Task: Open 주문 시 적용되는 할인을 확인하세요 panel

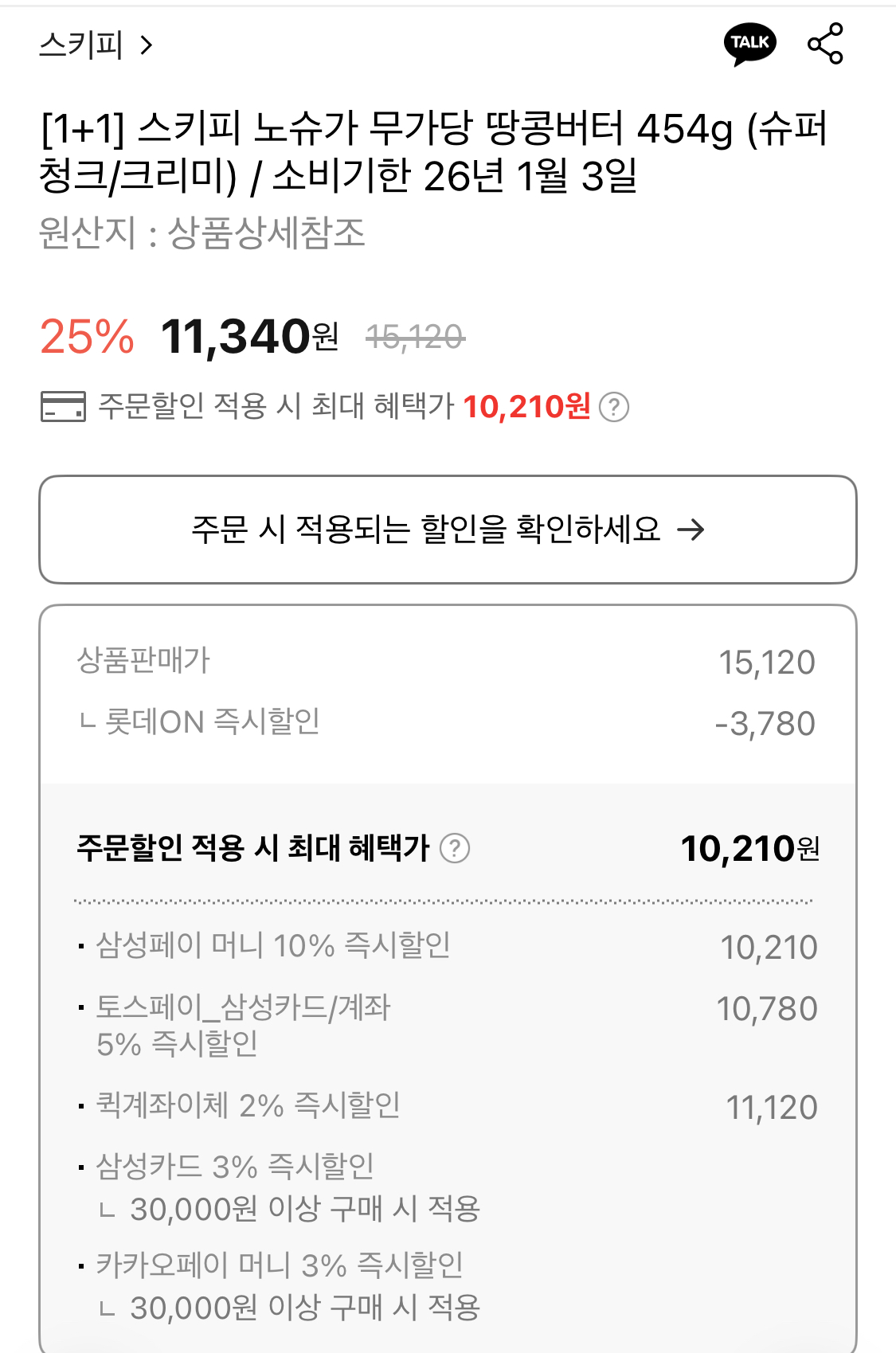Action: 448,528
